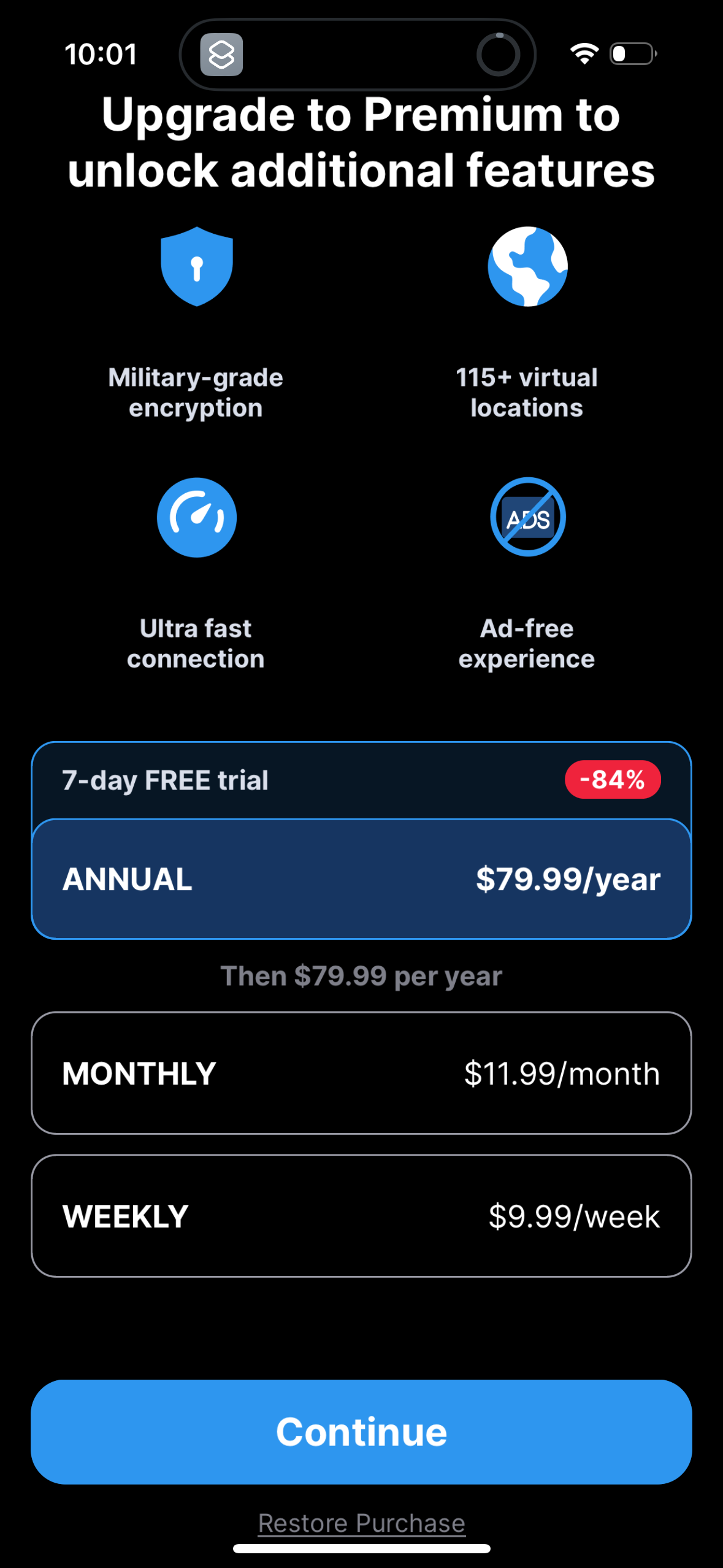
Task: Select the Military-grade encryption shield icon
Action: point(196,266)
